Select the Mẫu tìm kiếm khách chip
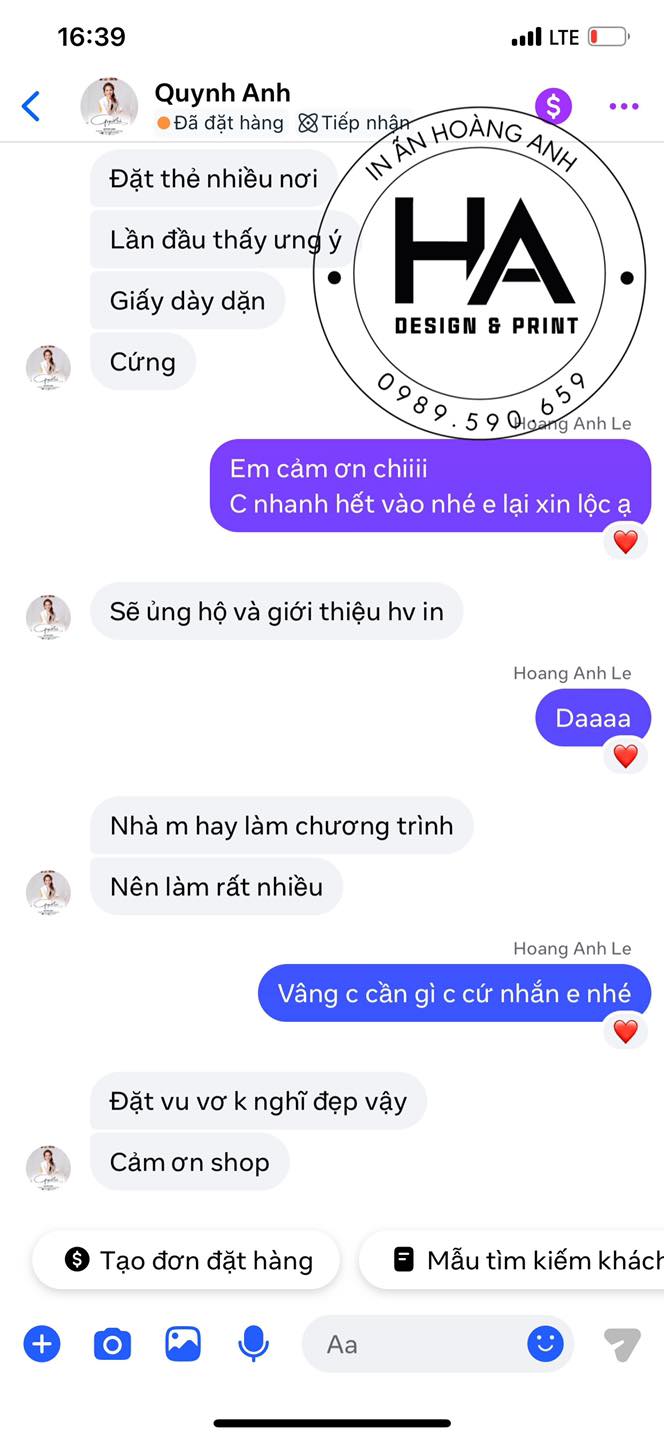This screenshot has width=664, height=1440. point(520,1261)
